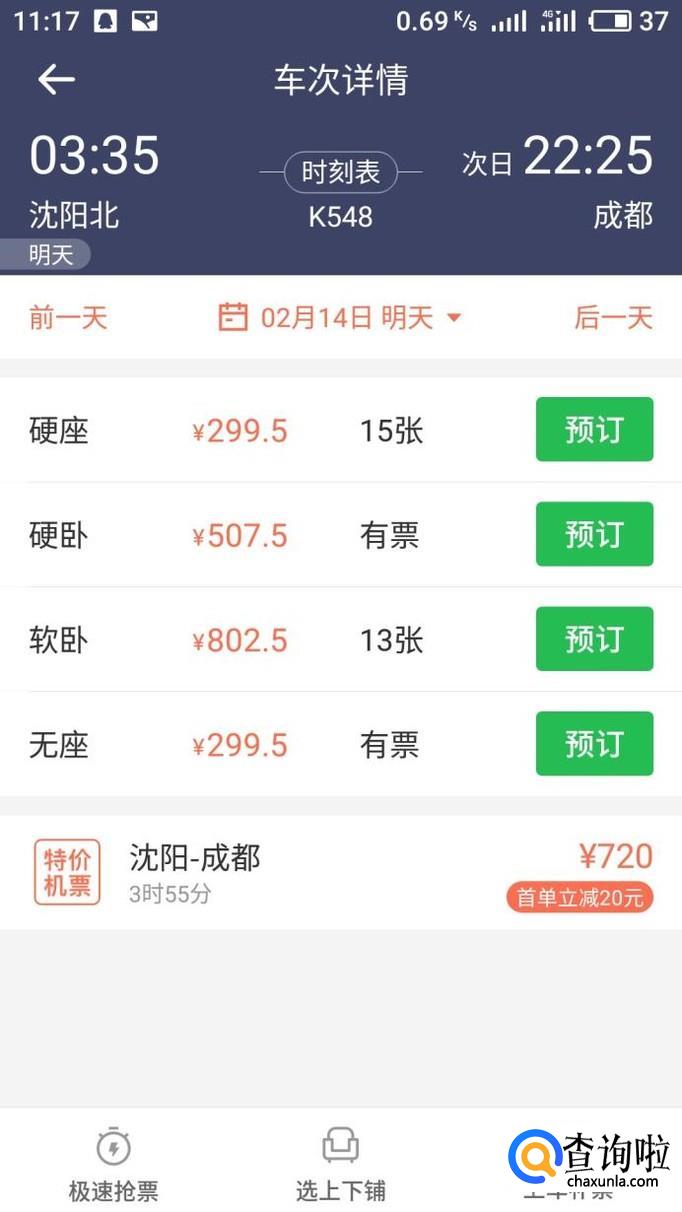
Task: Go back from the 车次详情 page
Action: click(x=56, y=80)
